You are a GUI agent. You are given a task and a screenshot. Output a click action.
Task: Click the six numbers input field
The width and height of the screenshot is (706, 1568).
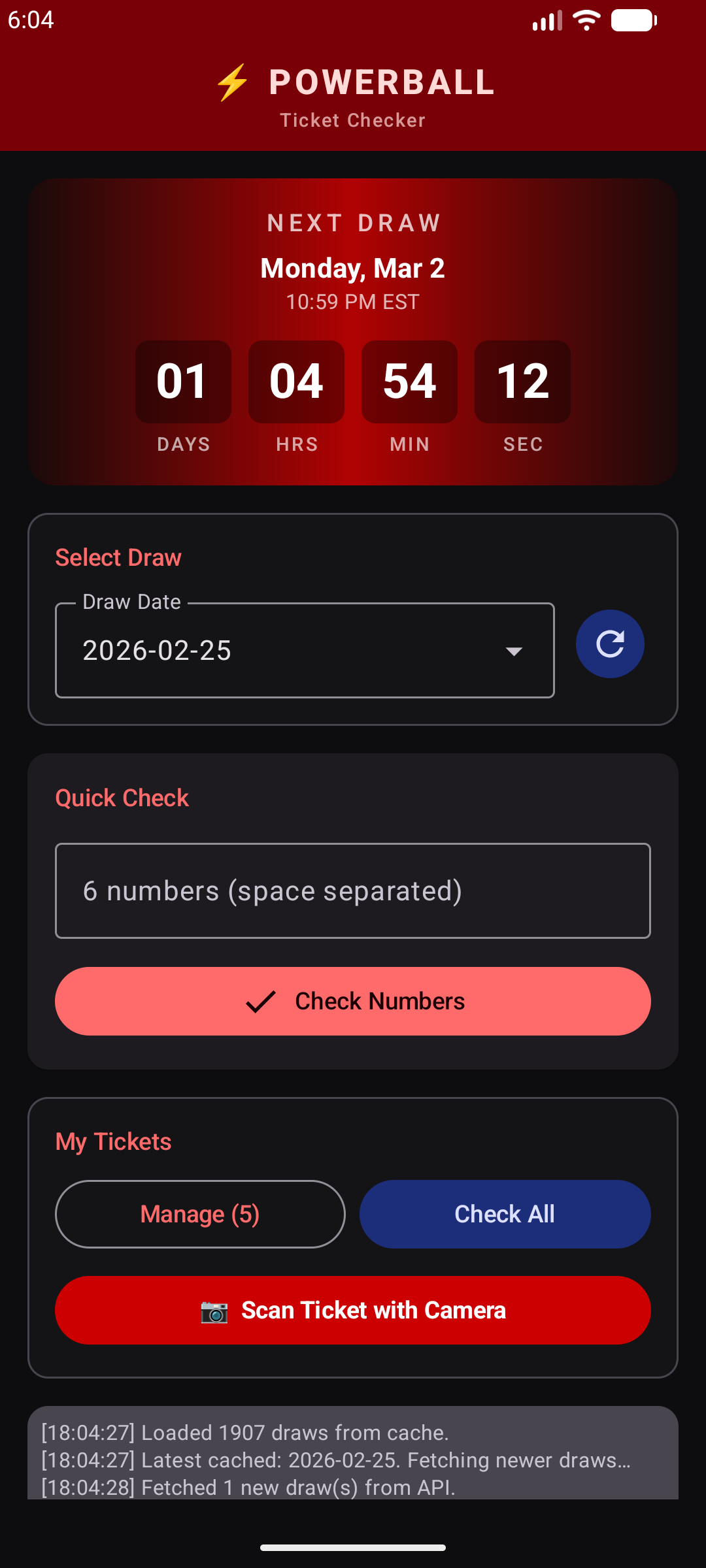[x=353, y=890]
